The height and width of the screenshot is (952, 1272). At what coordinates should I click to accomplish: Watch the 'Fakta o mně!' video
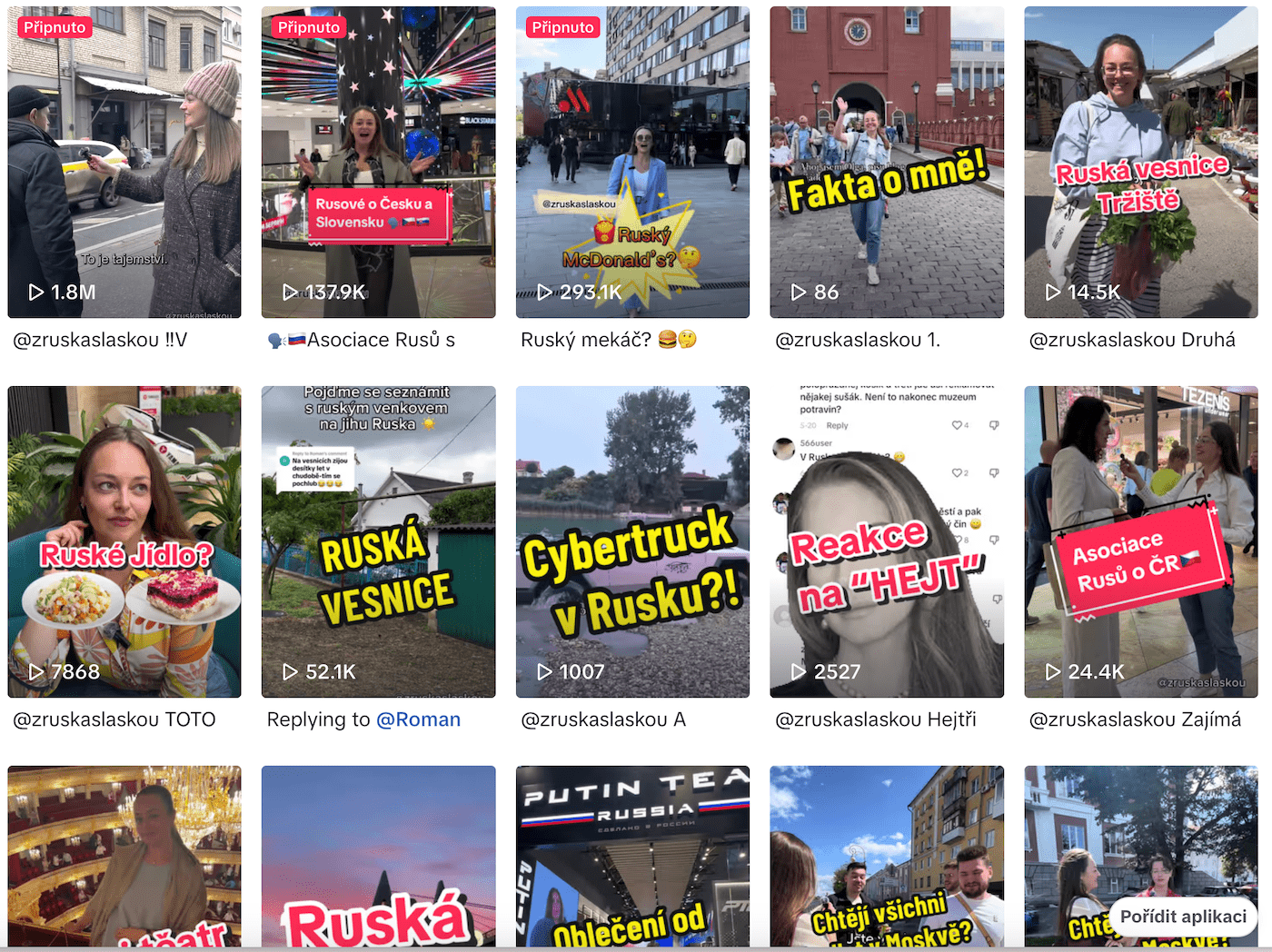[x=887, y=162]
